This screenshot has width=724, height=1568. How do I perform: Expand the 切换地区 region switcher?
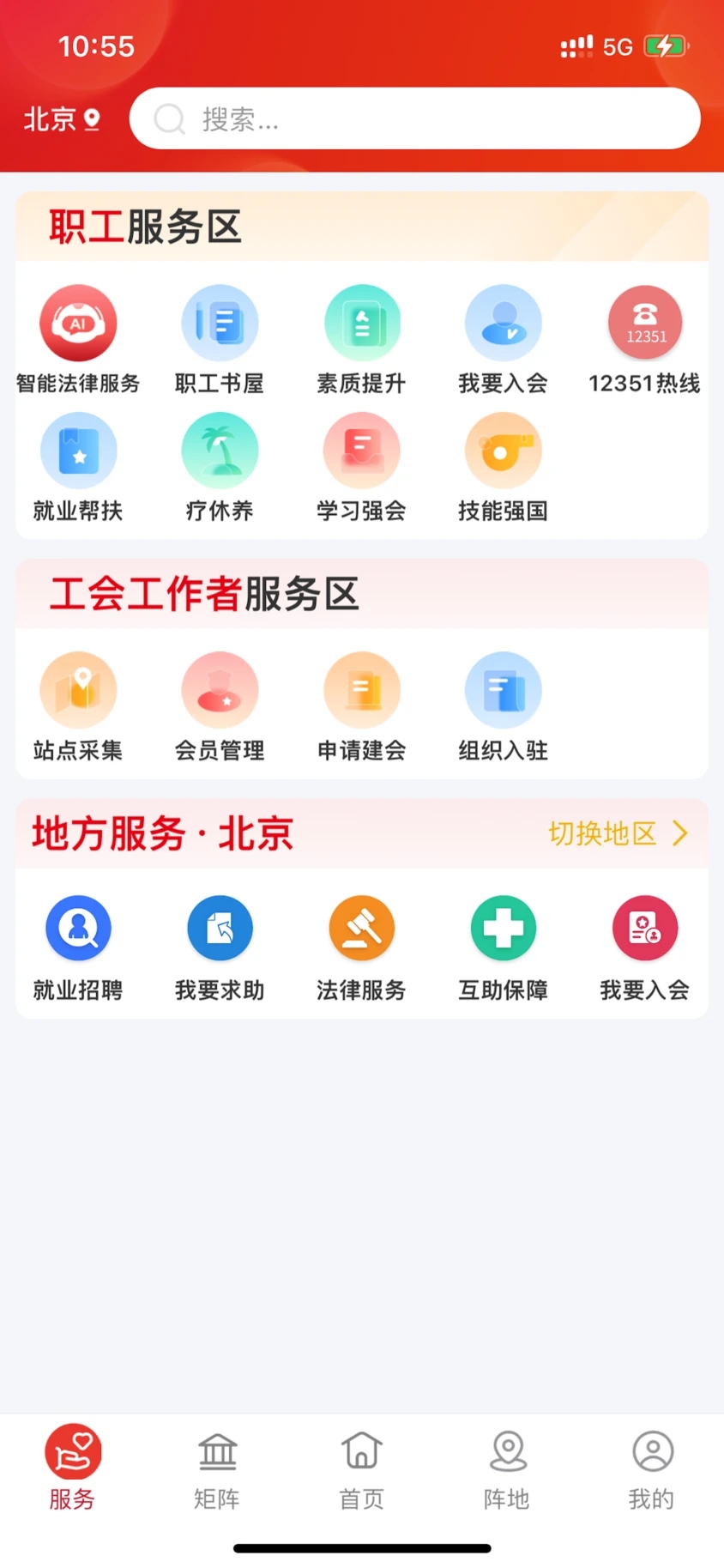[x=617, y=832]
